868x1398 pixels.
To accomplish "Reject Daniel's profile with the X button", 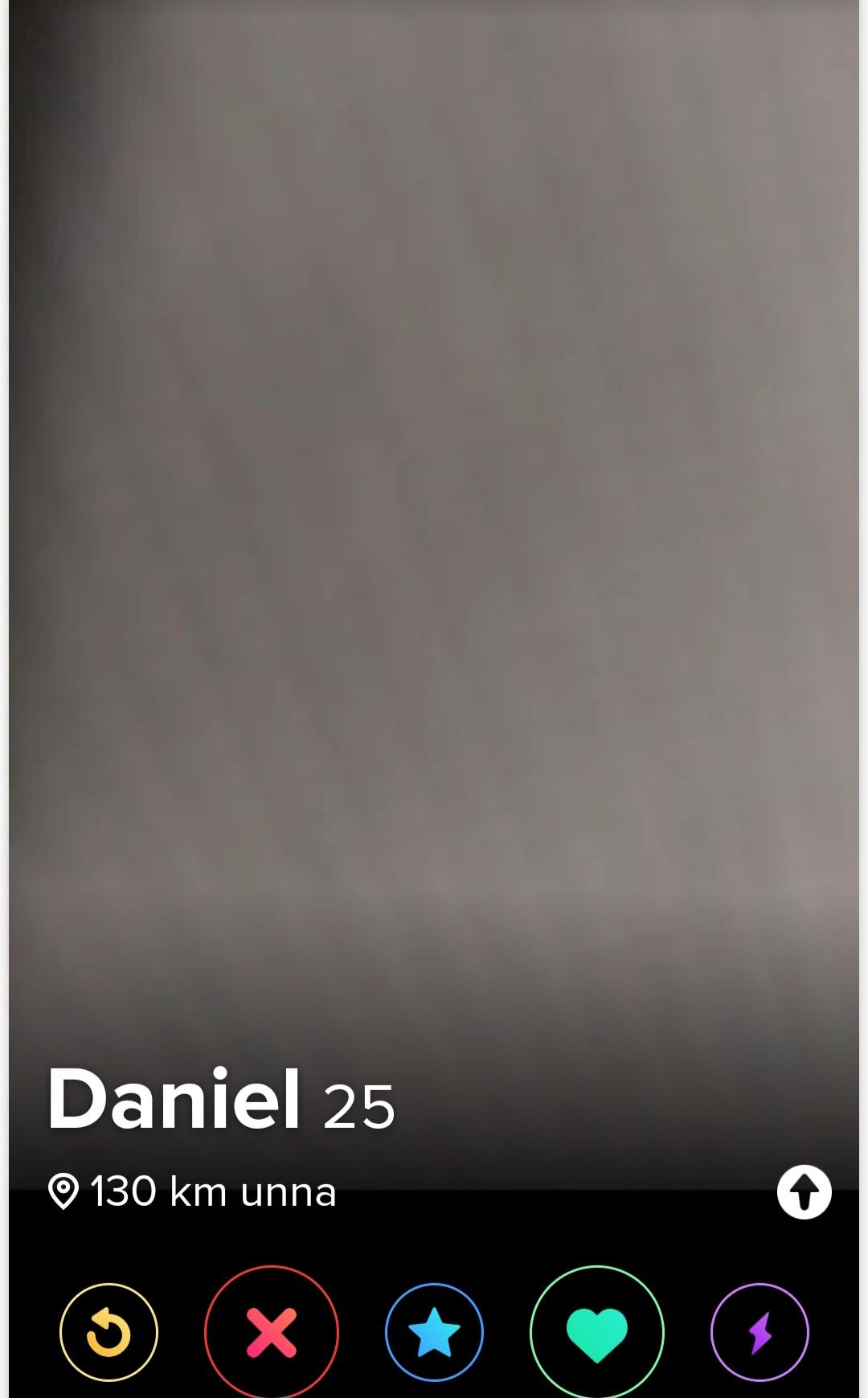I will [x=272, y=1332].
